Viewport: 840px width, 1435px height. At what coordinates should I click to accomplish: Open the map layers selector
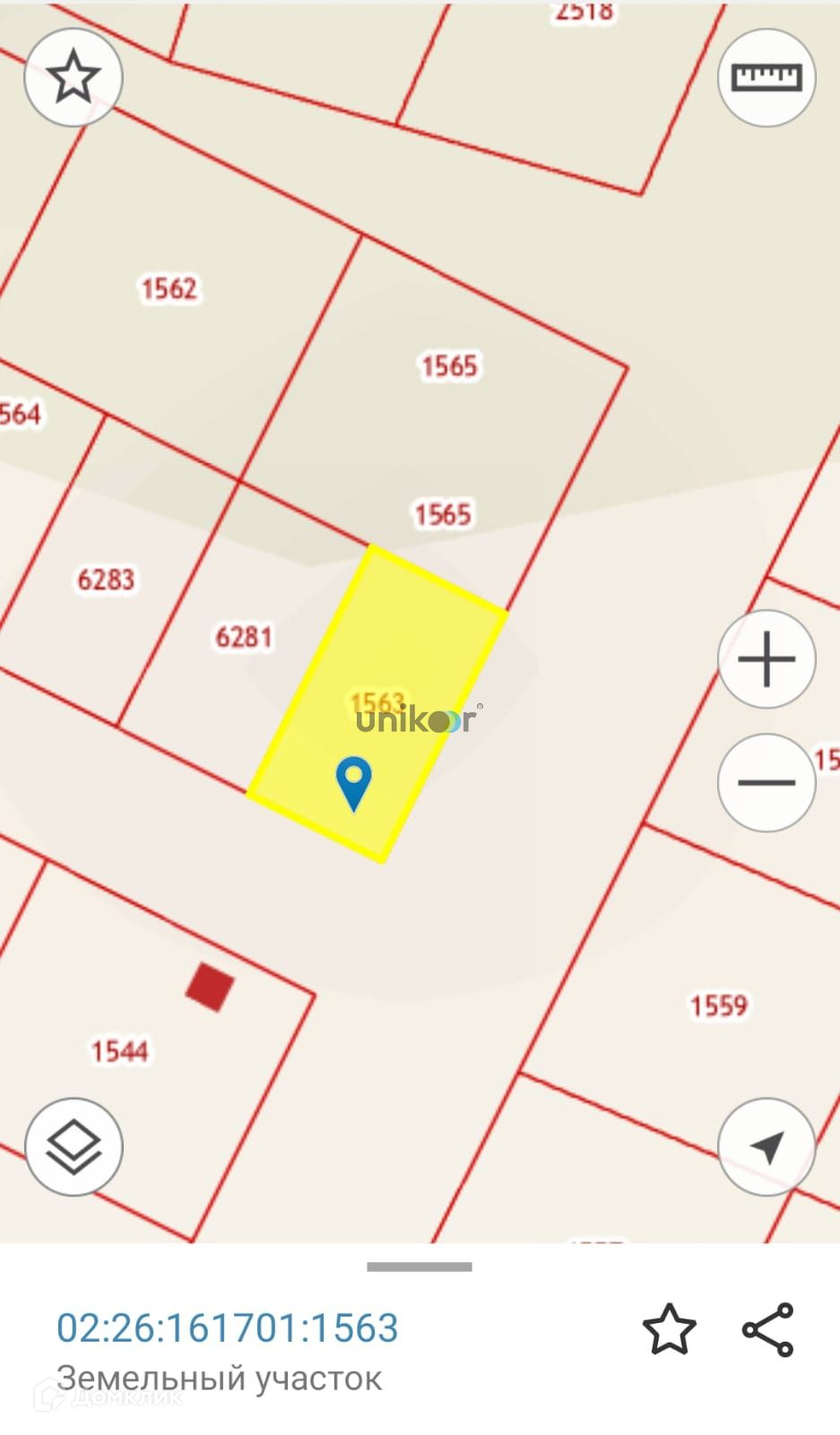[x=74, y=1146]
